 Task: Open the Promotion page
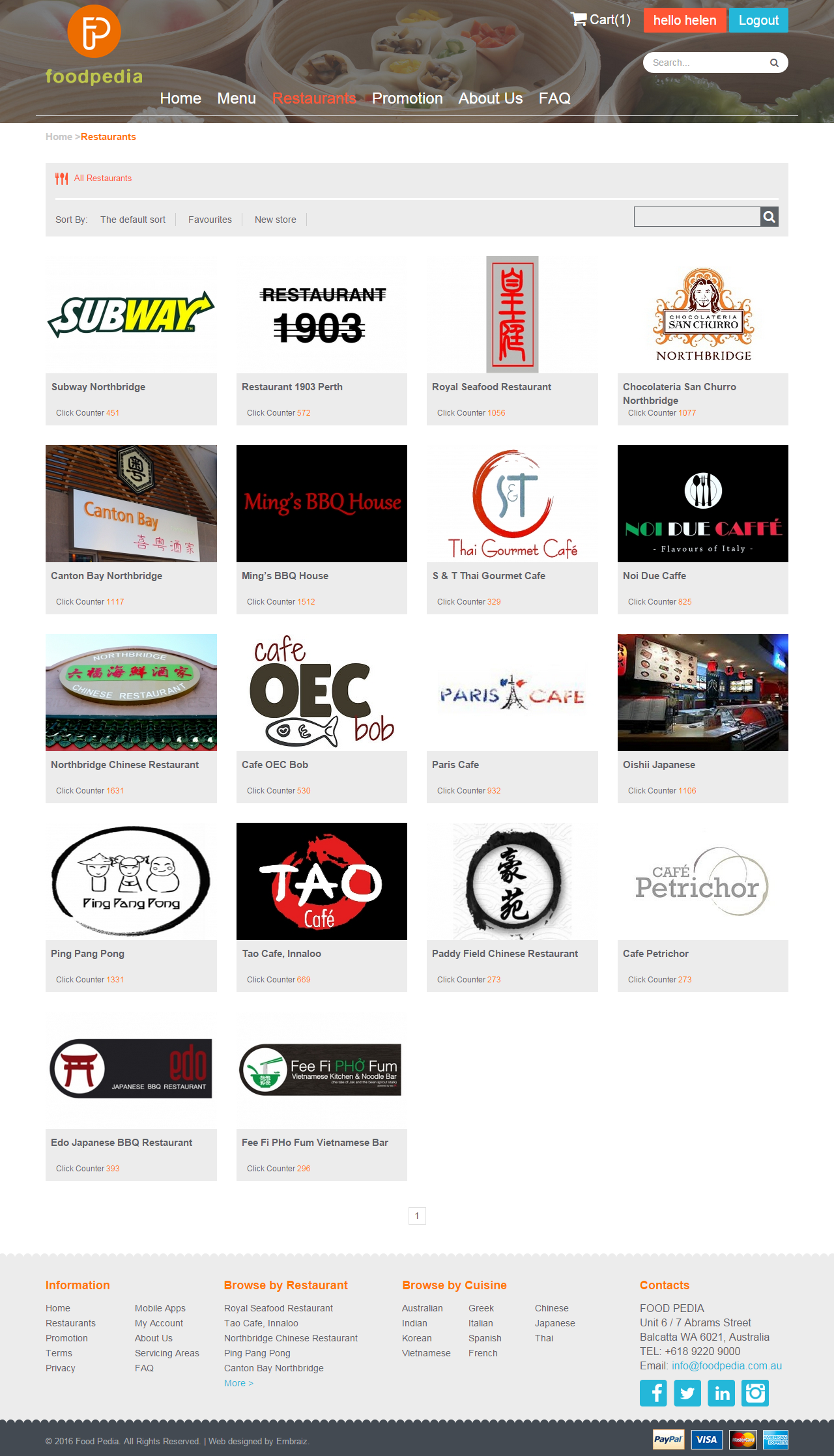tap(407, 98)
